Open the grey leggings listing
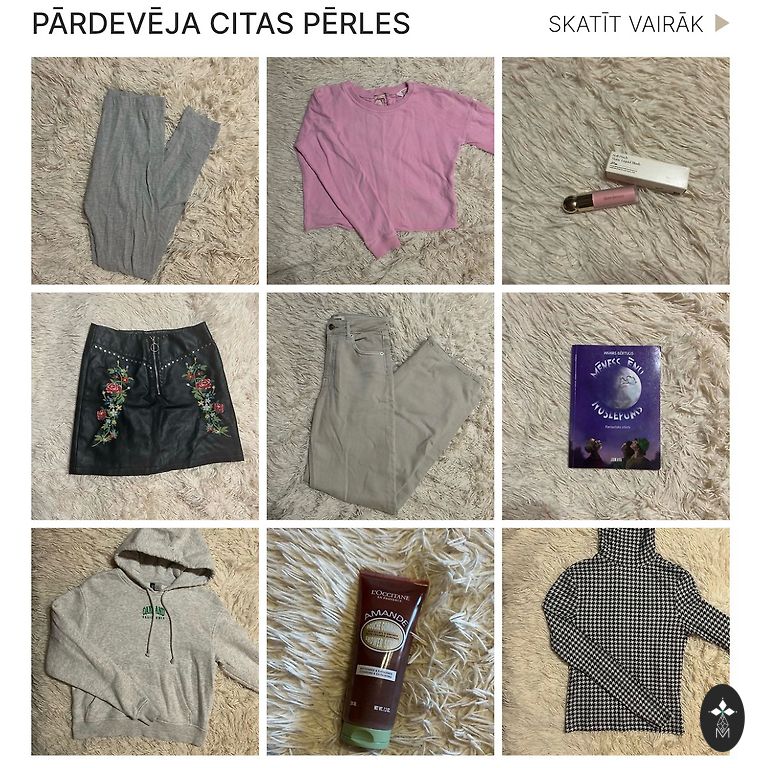Image resolution: width=761 pixels, height=768 pixels. click(144, 171)
